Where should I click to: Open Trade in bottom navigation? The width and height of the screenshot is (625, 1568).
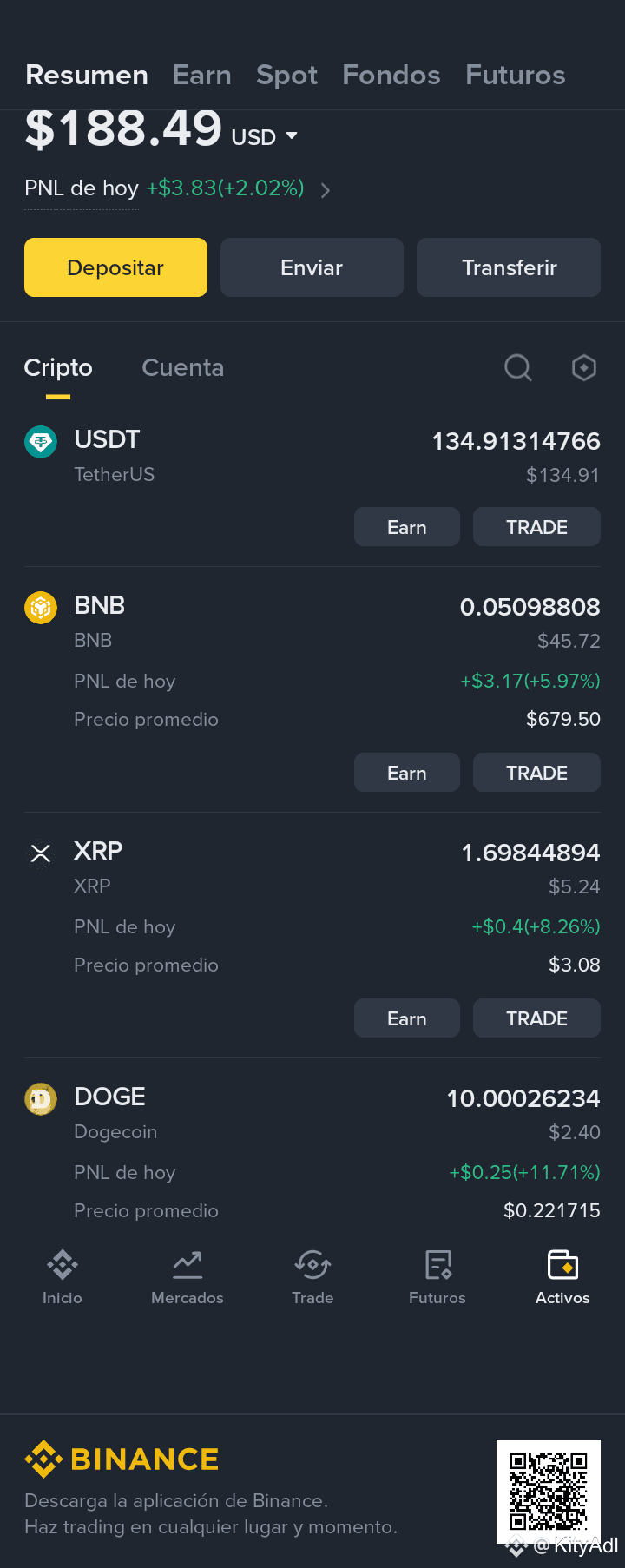point(312,1277)
